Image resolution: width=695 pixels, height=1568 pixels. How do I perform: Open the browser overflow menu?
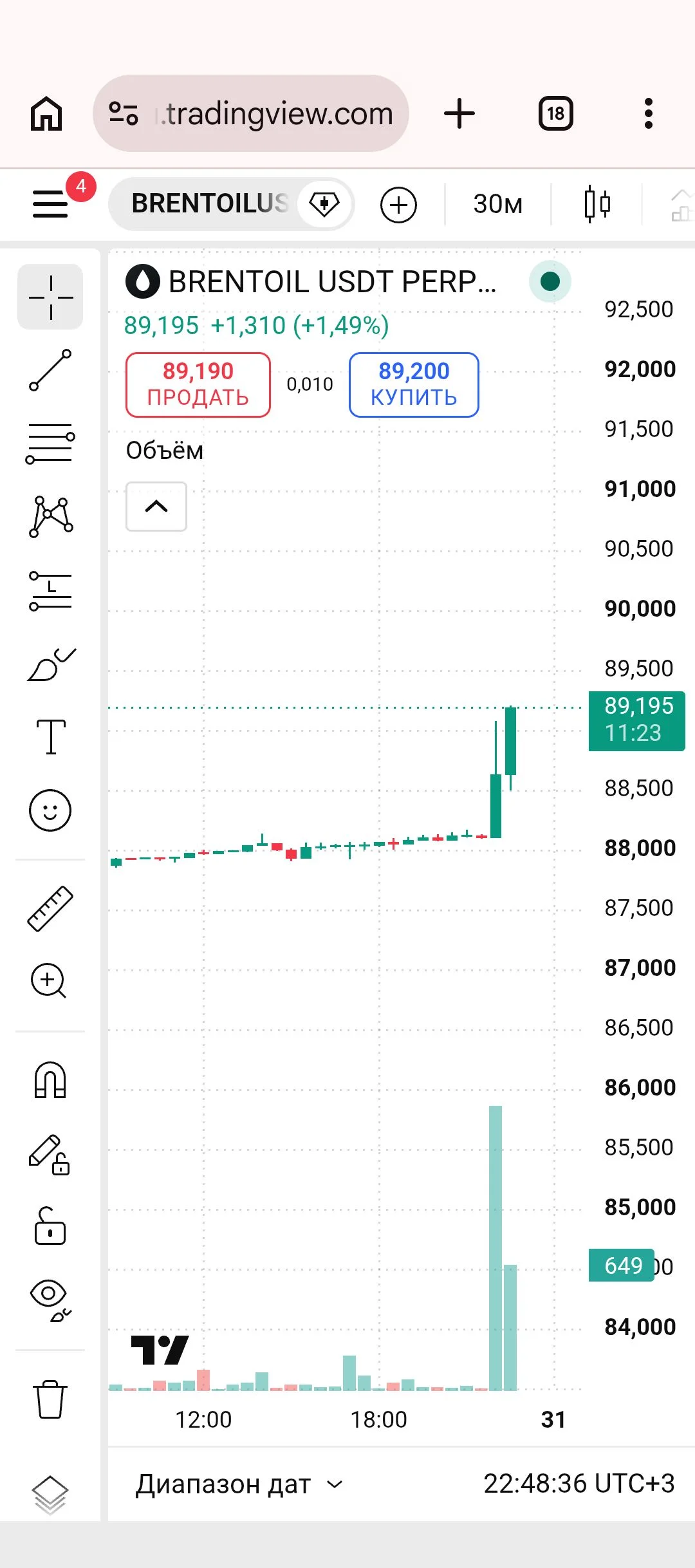click(x=648, y=114)
